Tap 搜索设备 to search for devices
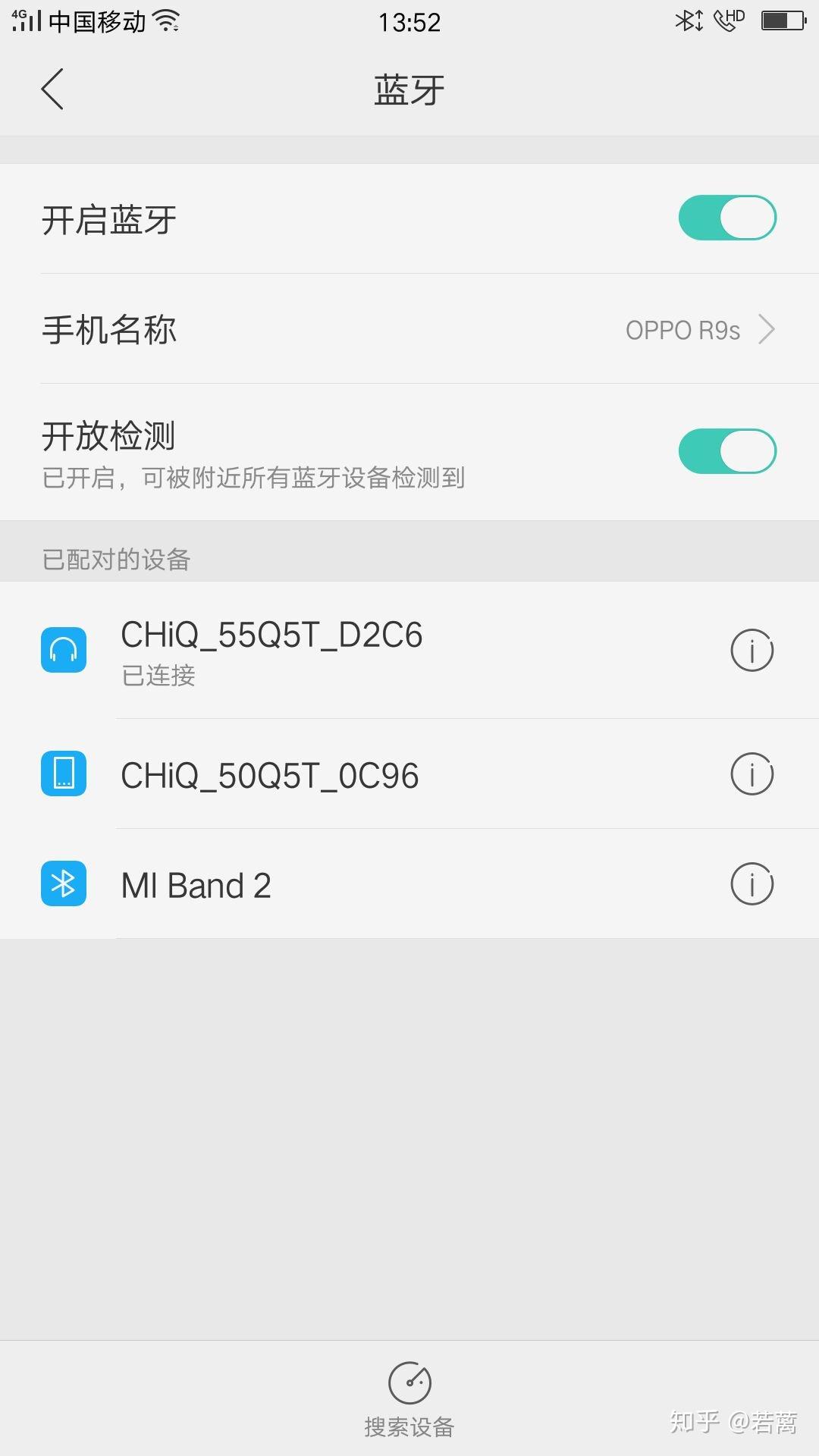The width and height of the screenshot is (819, 1456). point(409,1400)
